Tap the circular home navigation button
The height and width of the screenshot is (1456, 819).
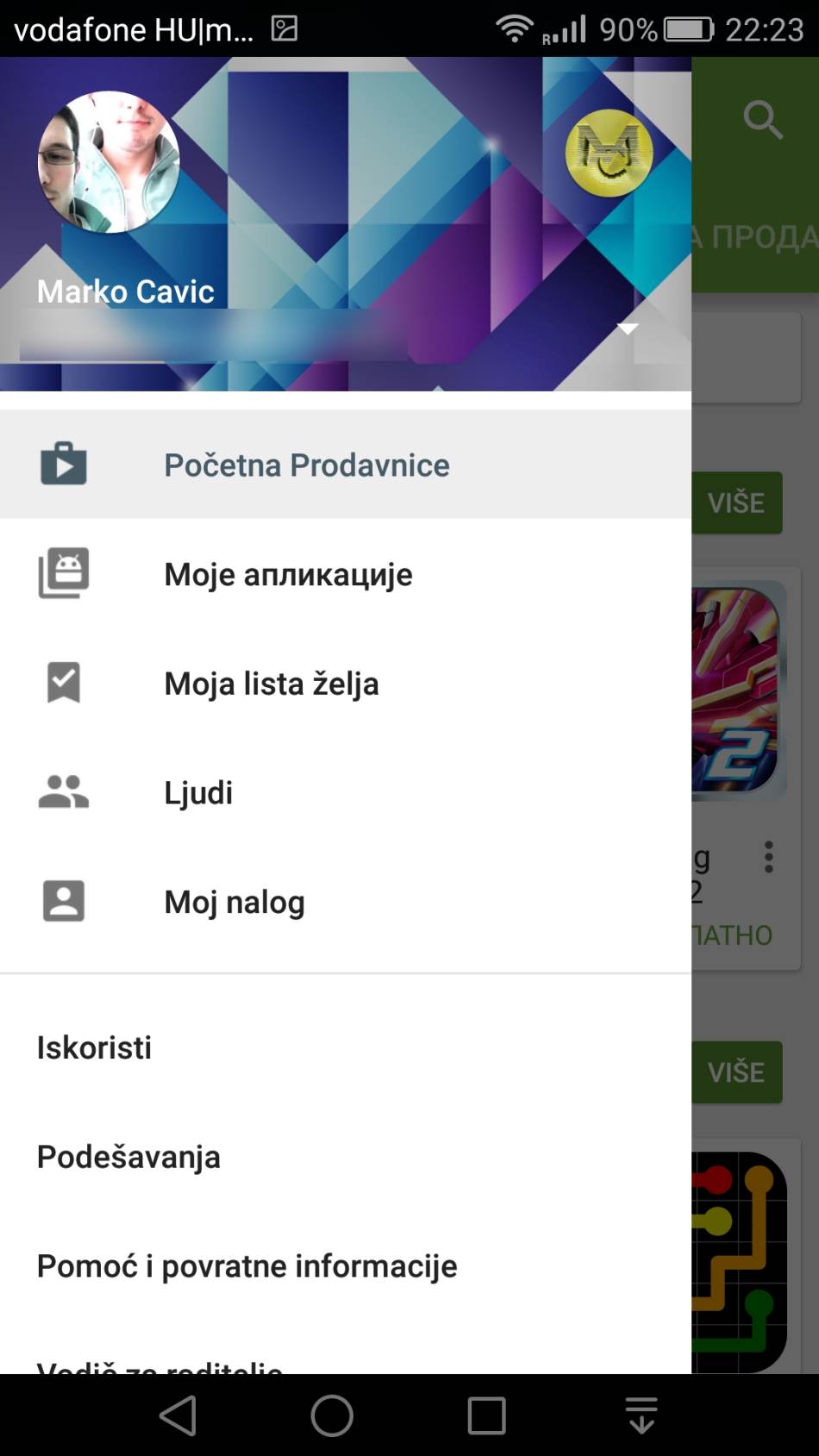click(330, 1414)
